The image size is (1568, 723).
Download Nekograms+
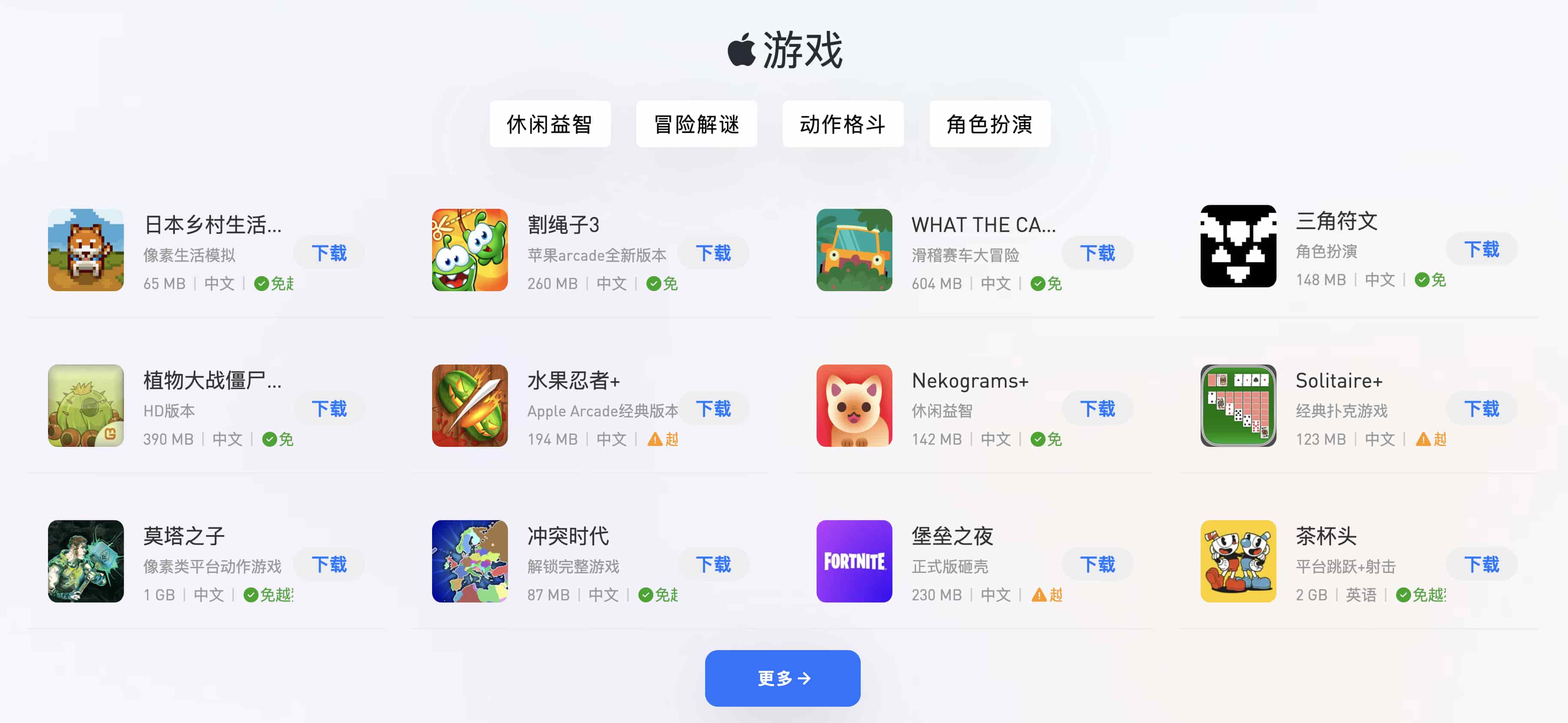(1097, 409)
